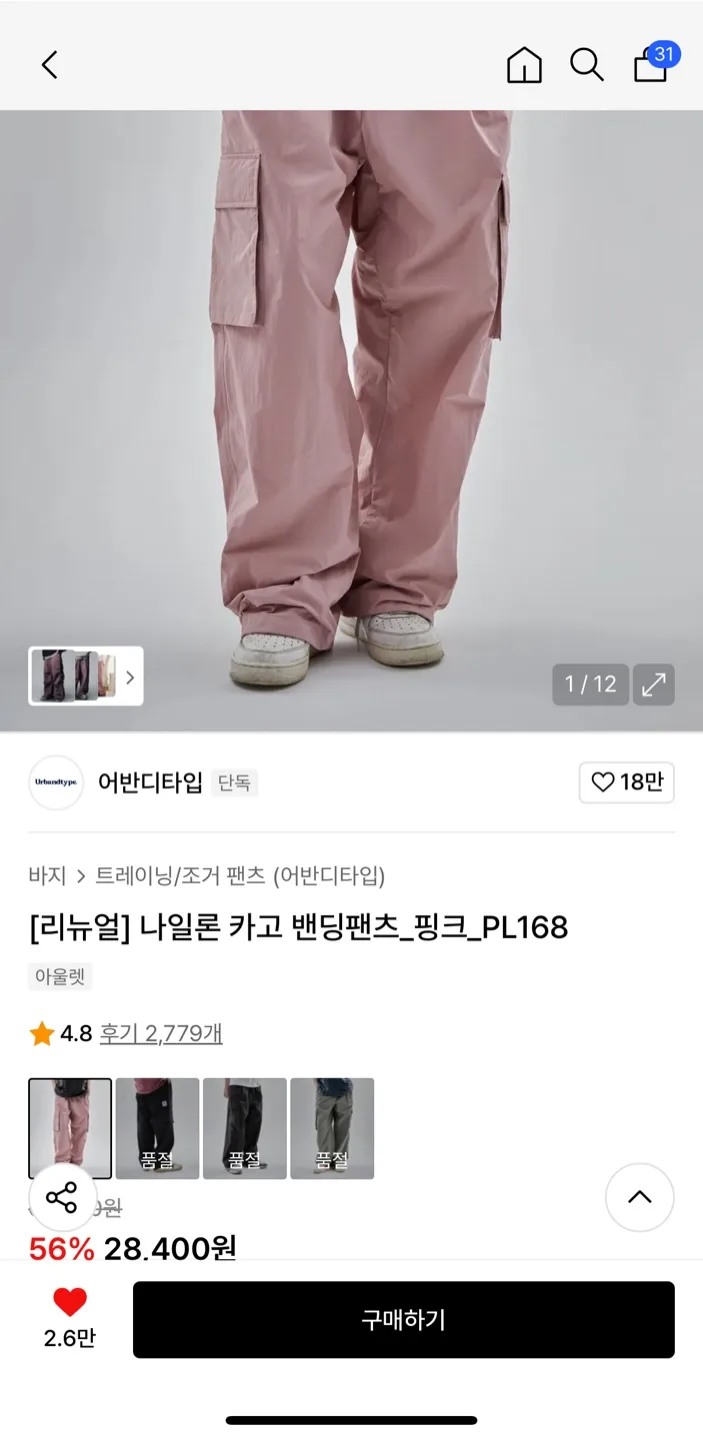703x1440 pixels.
Task: Open 트레이닝/조거 팬츠 (어반디타입) category
Action: coord(240,876)
